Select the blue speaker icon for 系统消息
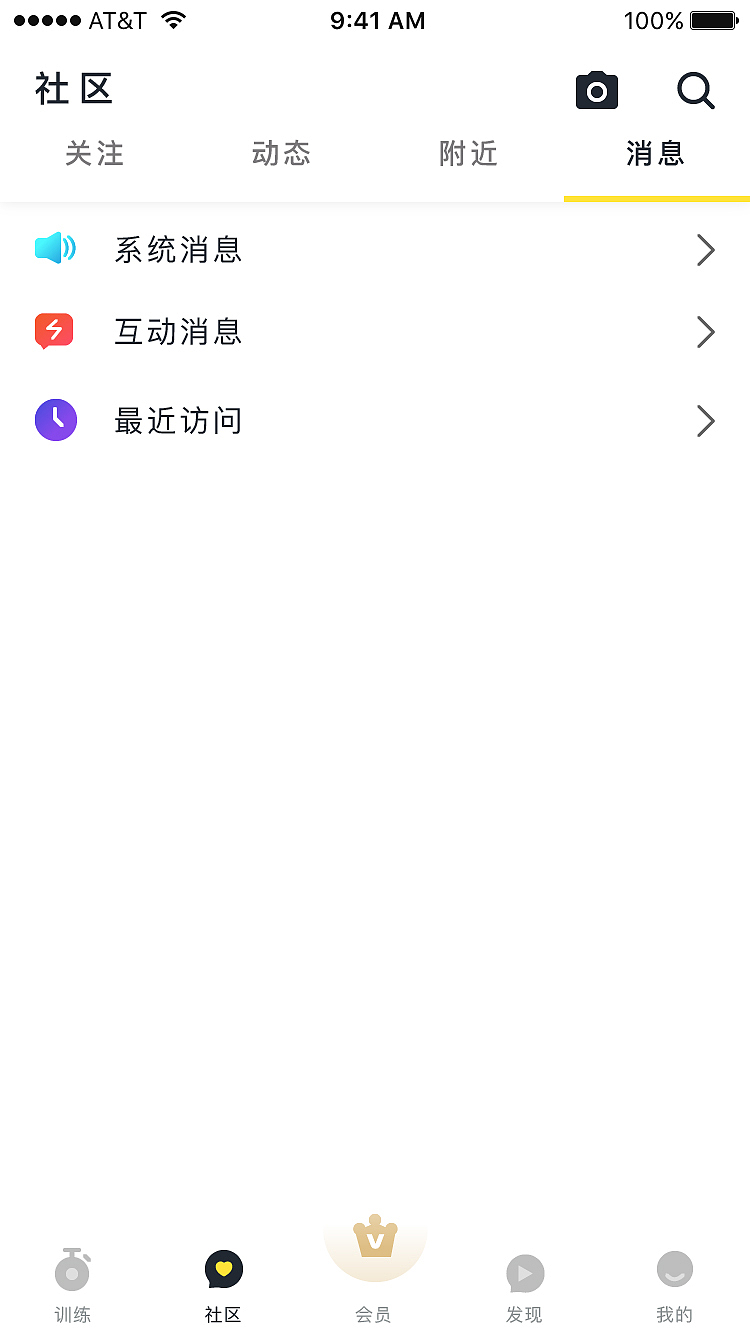Image resolution: width=750 pixels, height=1334 pixels. 55,249
